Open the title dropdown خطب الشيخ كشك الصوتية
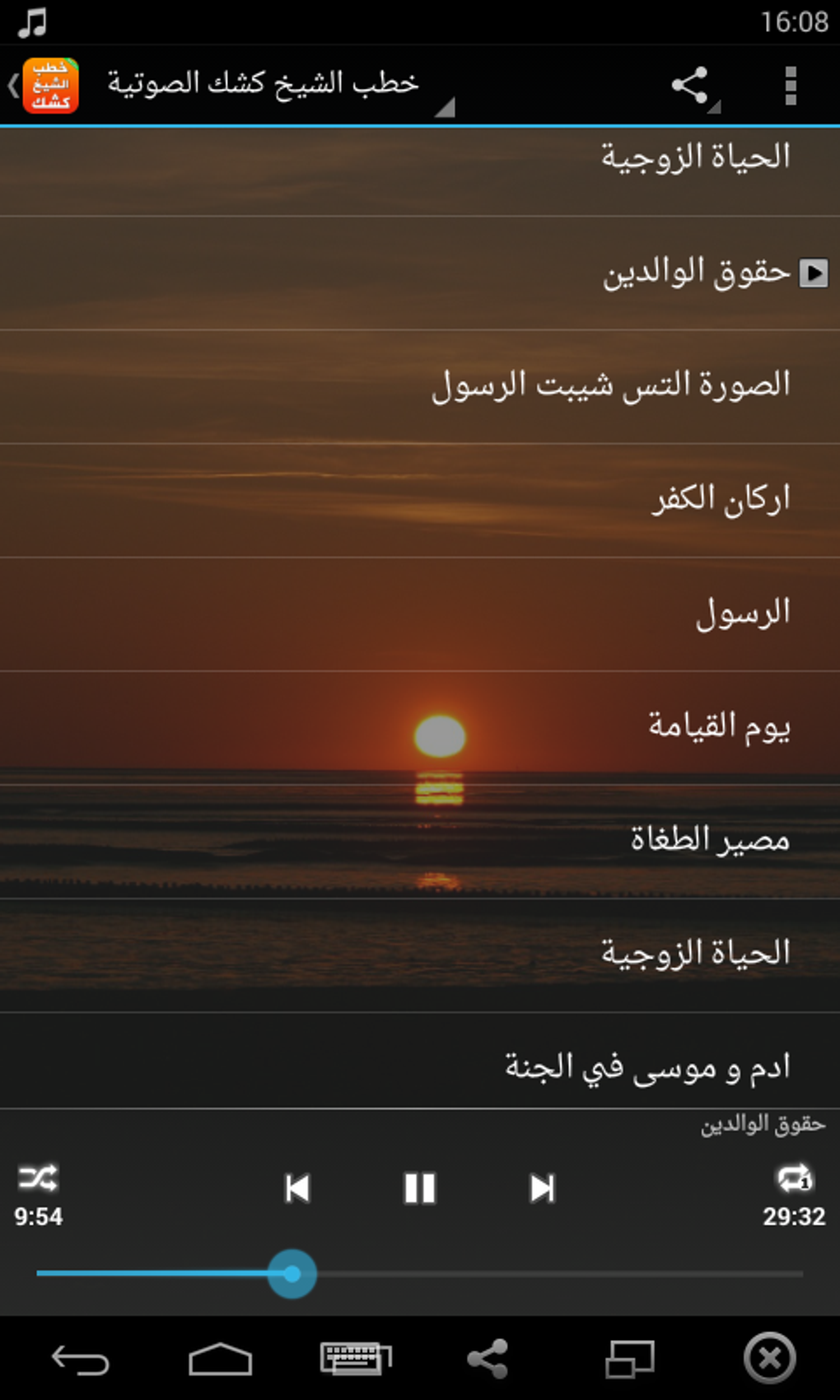Screen dimensions: 840x1400 click(x=272, y=85)
